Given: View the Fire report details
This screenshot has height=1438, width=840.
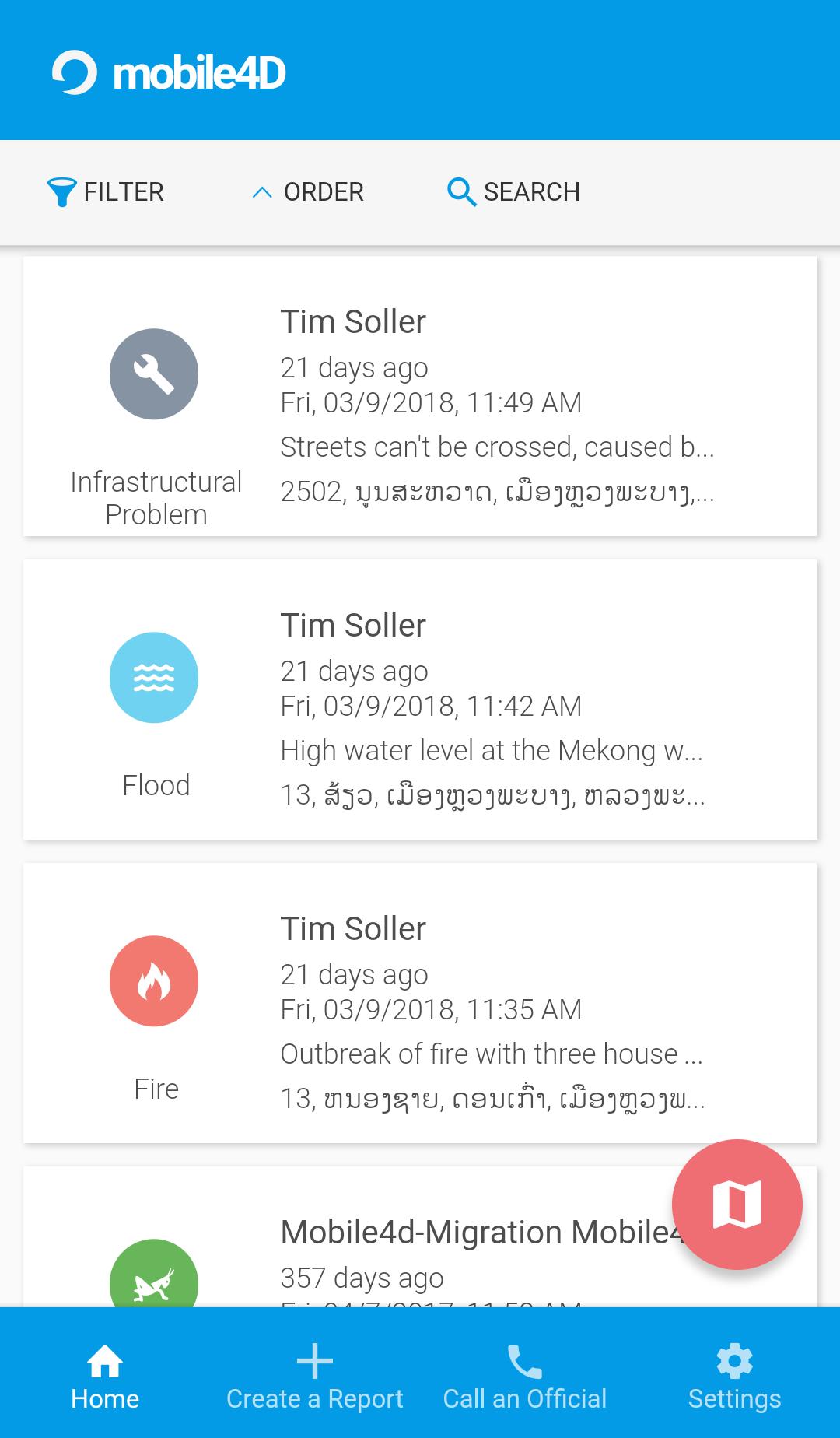Looking at the screenshot, I should coord(420,1003).
